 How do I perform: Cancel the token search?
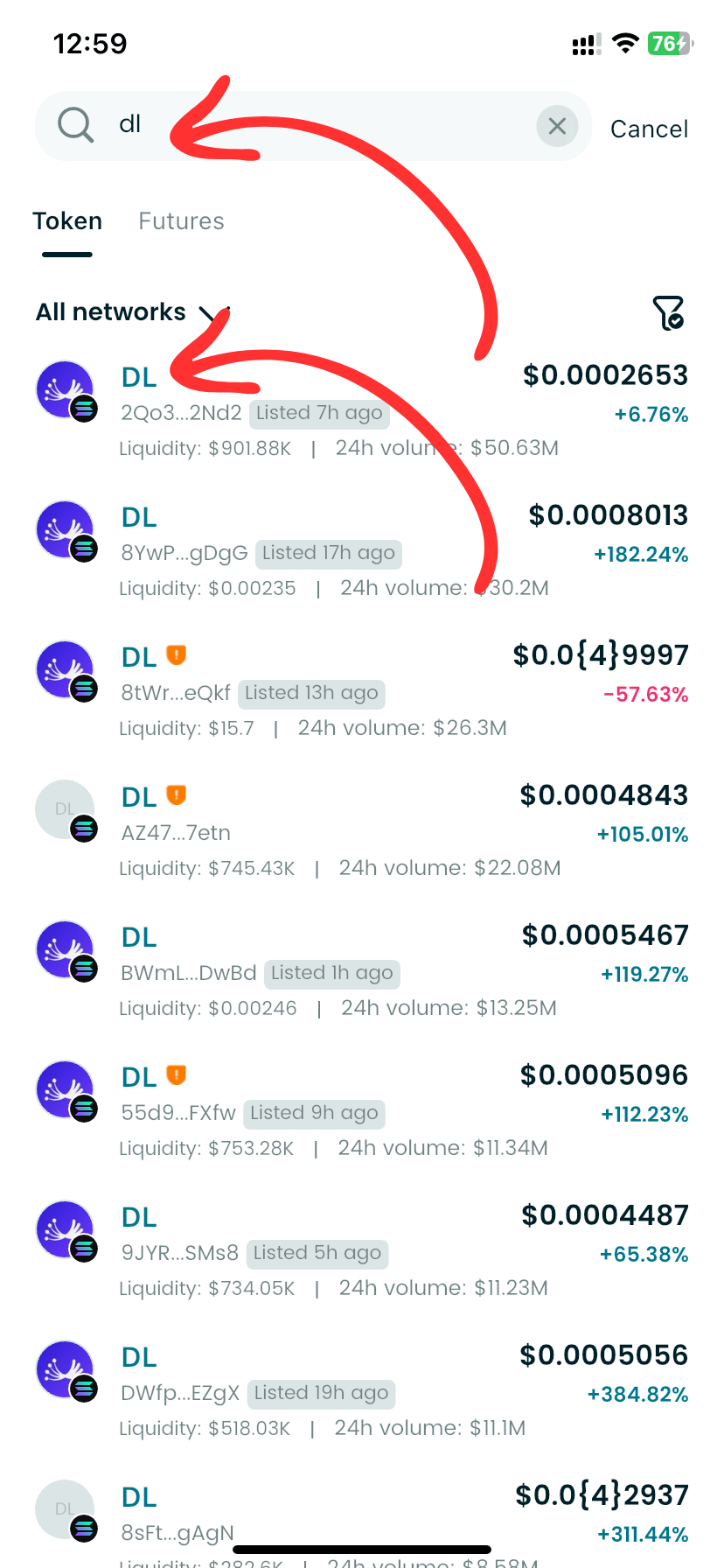(649, 129)
